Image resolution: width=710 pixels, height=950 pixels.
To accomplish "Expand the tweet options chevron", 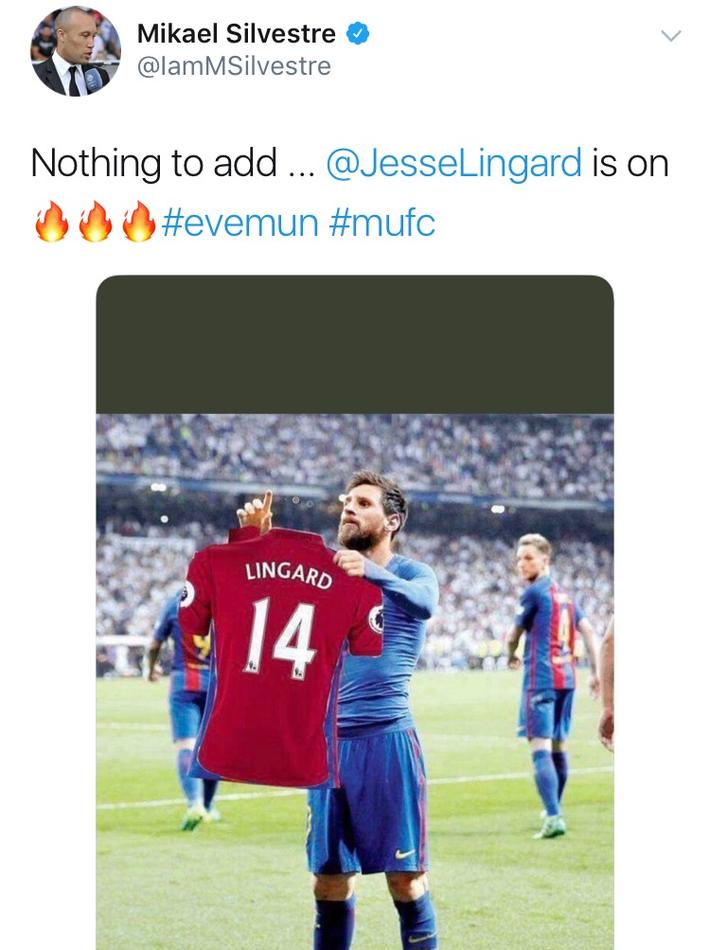I will coord(671,35).
